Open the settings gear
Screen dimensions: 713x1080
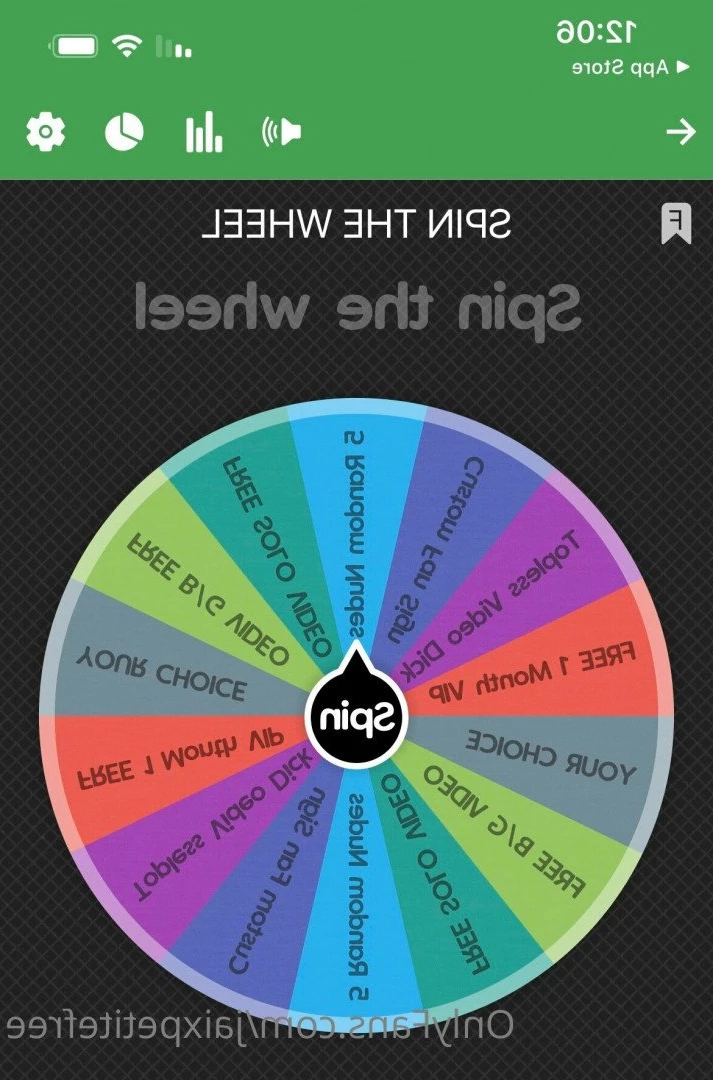[45, 132]
